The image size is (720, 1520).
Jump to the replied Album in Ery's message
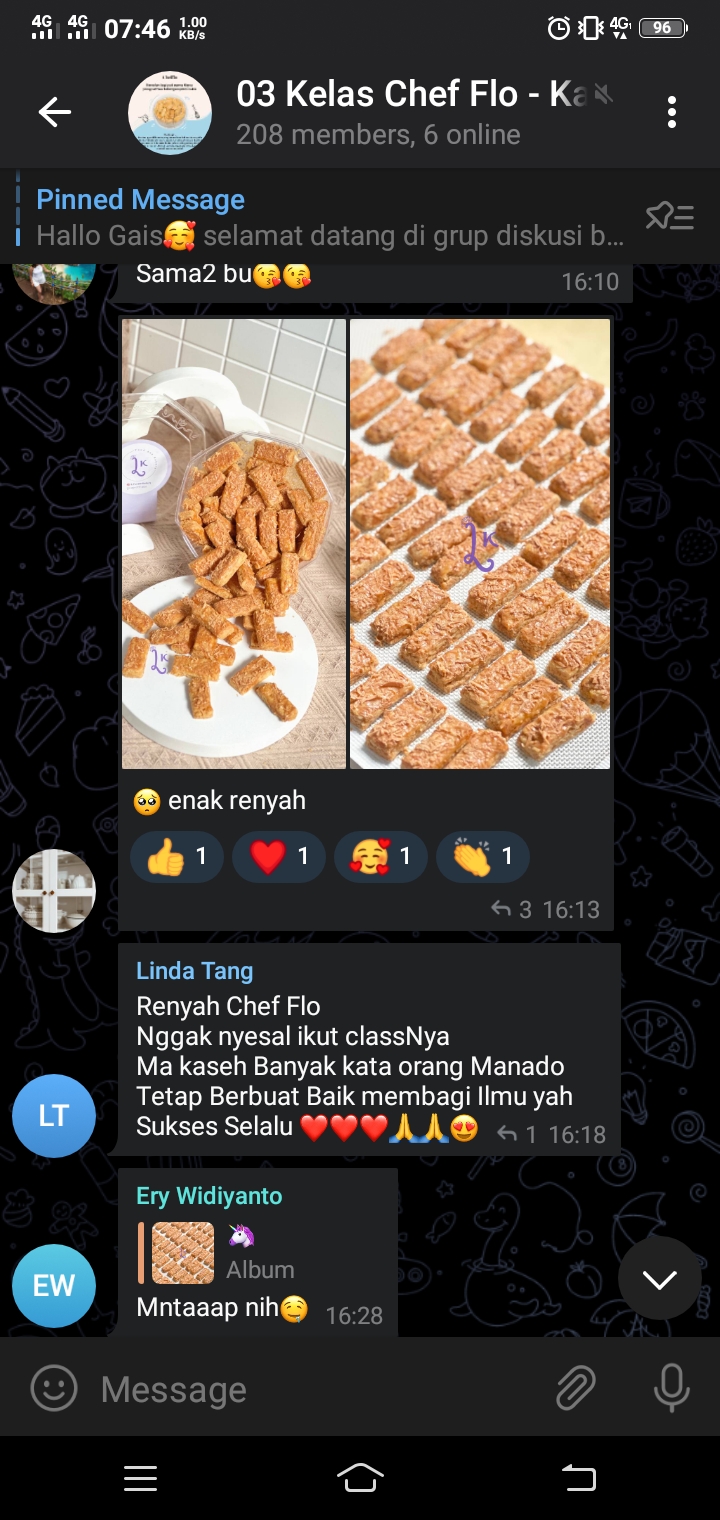230,1253
